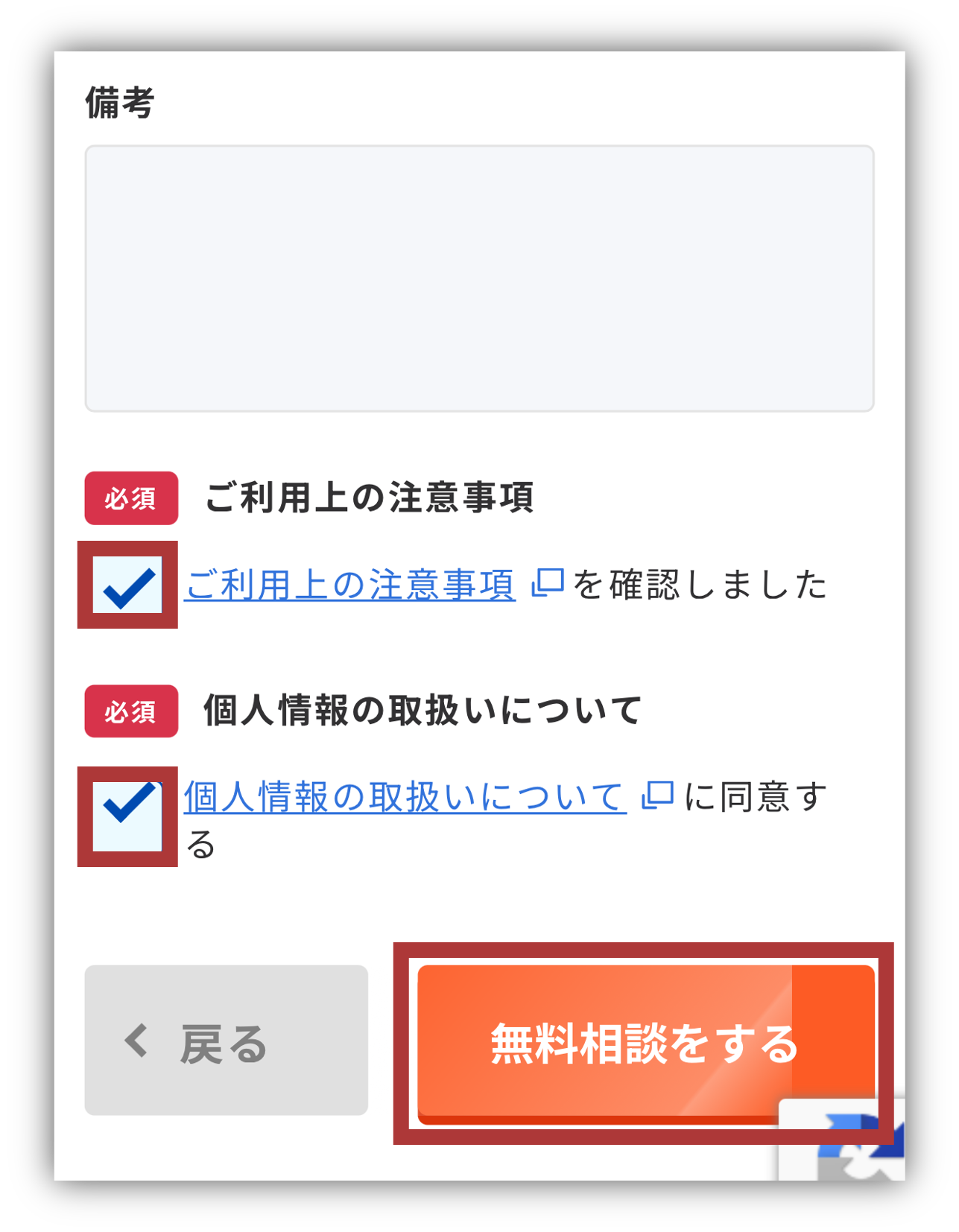Tap the 備考 remarks text area
959x1232 pixels.
[x=479, y=278]
